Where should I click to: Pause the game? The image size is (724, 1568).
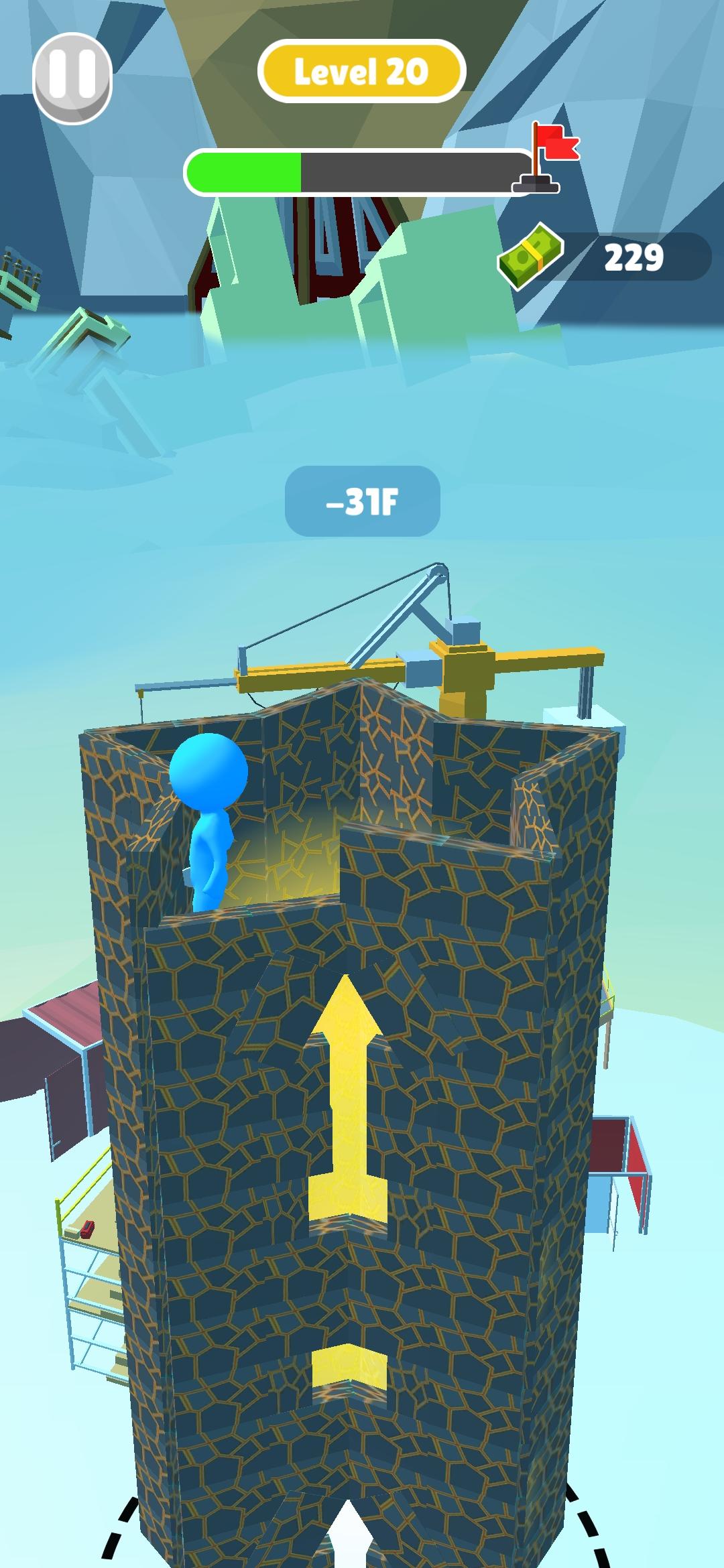click(72, 77)
